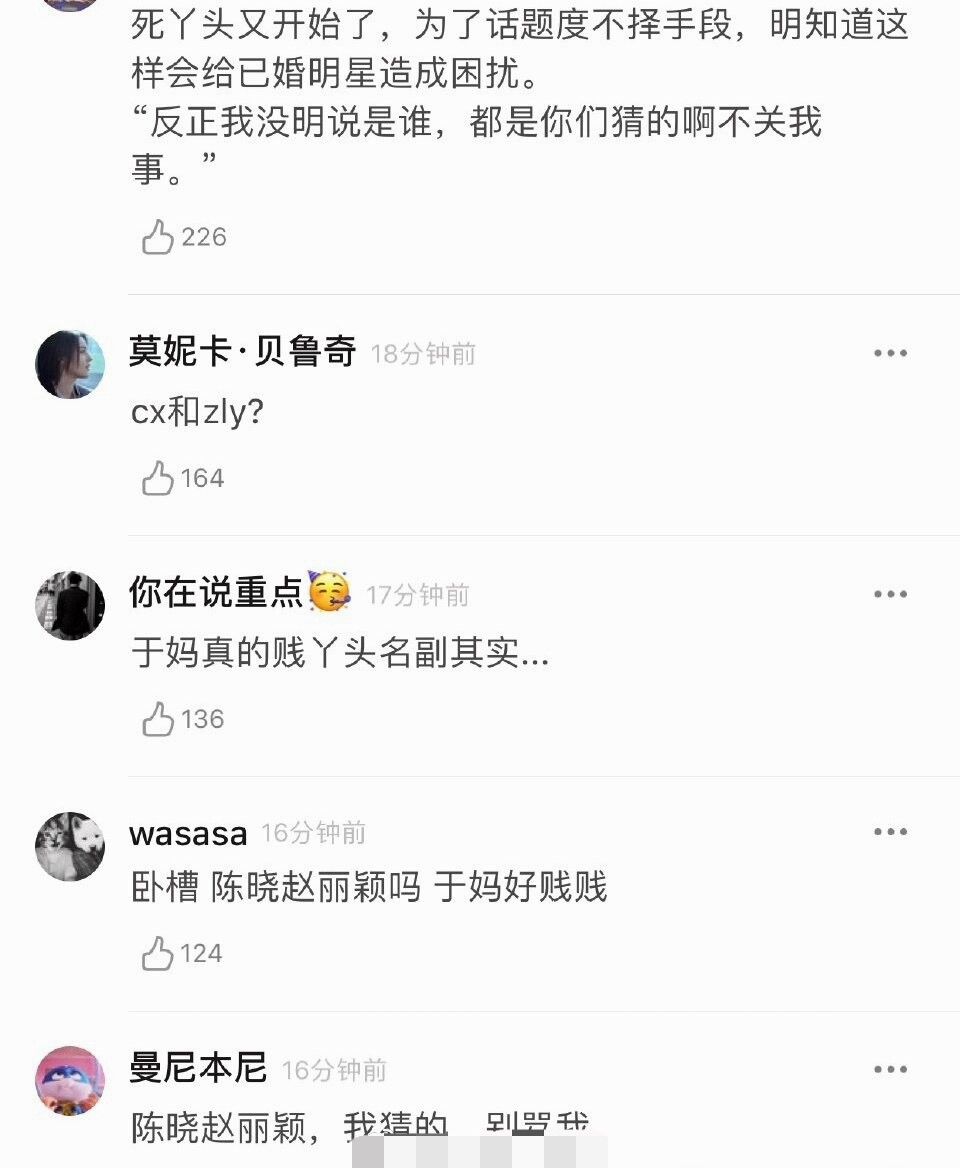Viewport: 960px width, 1168px height.
Task: Visit 曼尼本尼's profile via avatar
Action: click(70, 1081)
